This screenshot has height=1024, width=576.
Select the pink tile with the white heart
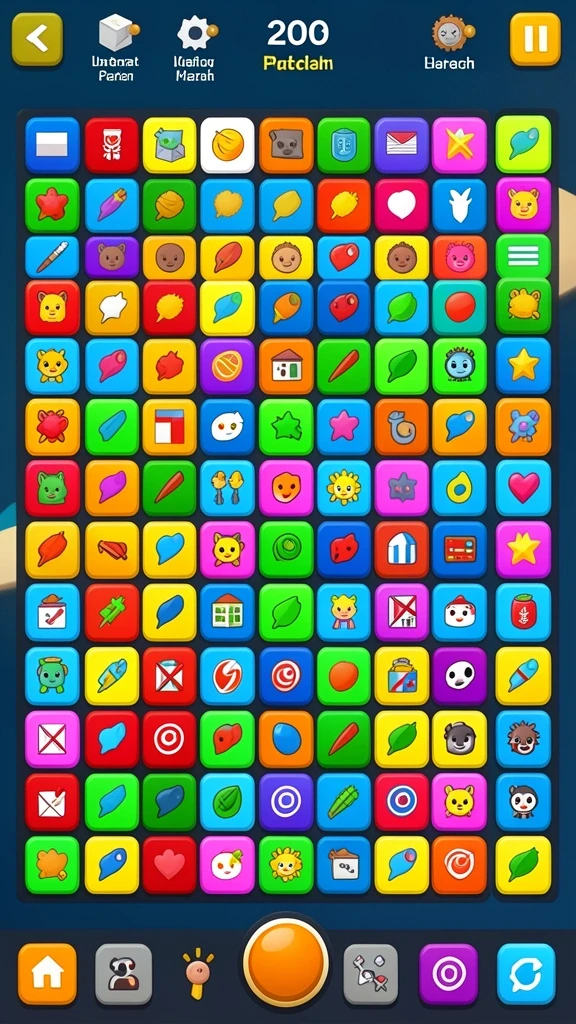(x=402, y=206)
